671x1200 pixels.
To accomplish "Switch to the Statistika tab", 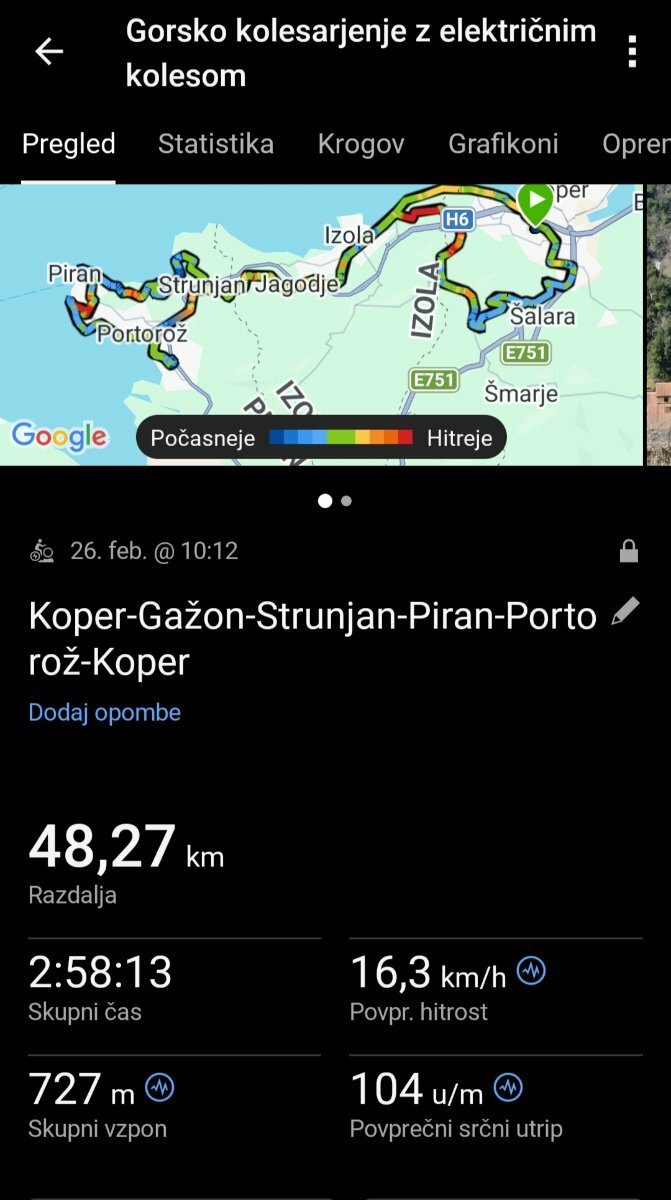I will [215, 144].
